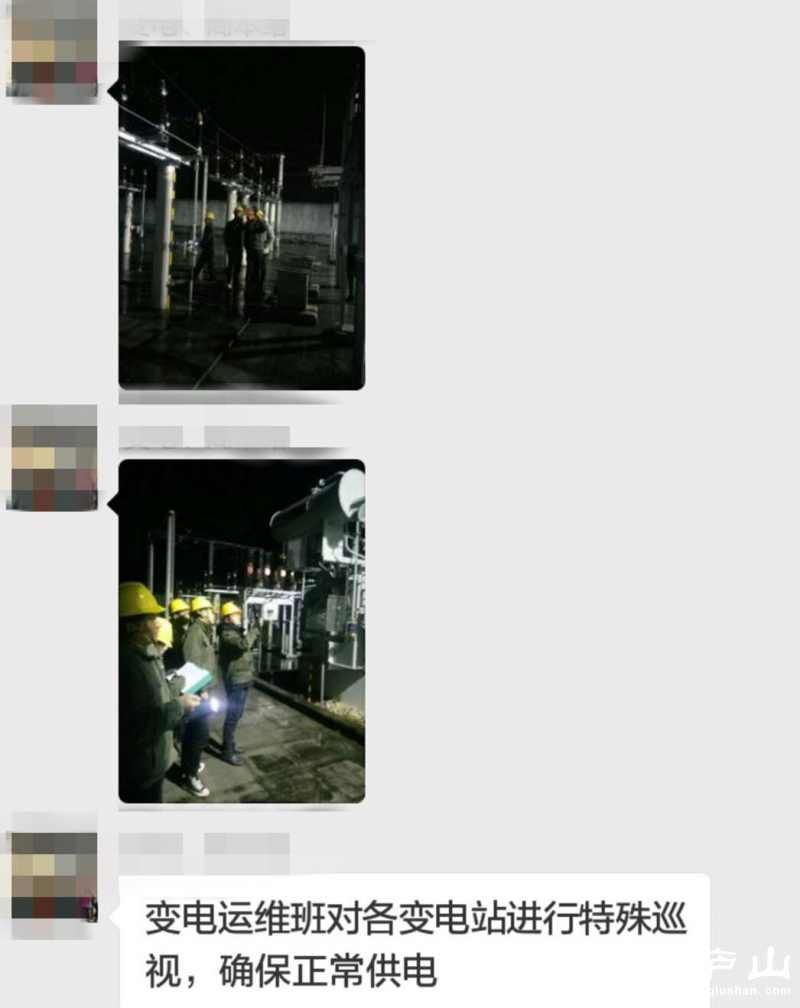The height and width of the screenshot is (1008, 800).
Task: Open the photo of workers near substation pillars
Action: pyautogui.click(x=241, y=218)
